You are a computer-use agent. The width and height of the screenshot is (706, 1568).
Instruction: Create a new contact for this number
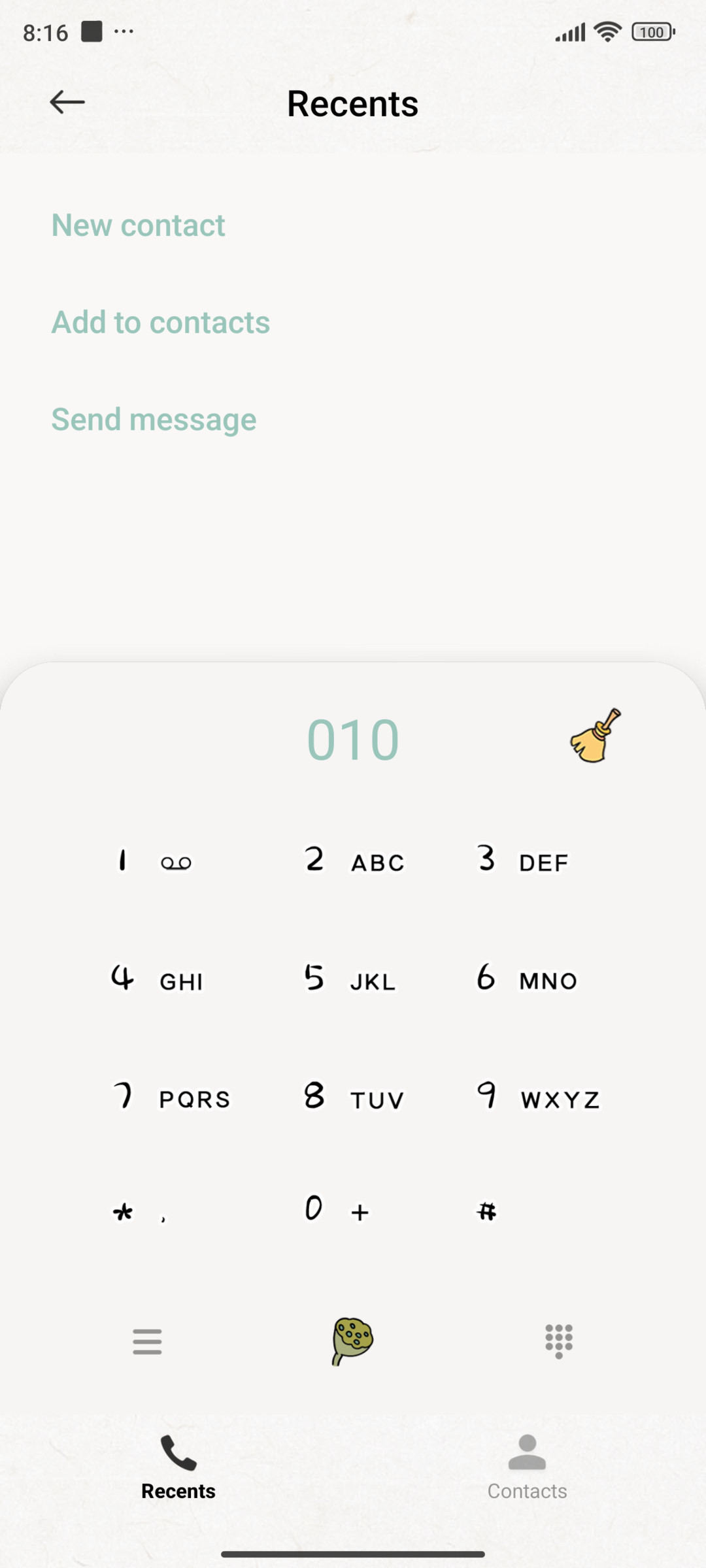tap(138, 225)
